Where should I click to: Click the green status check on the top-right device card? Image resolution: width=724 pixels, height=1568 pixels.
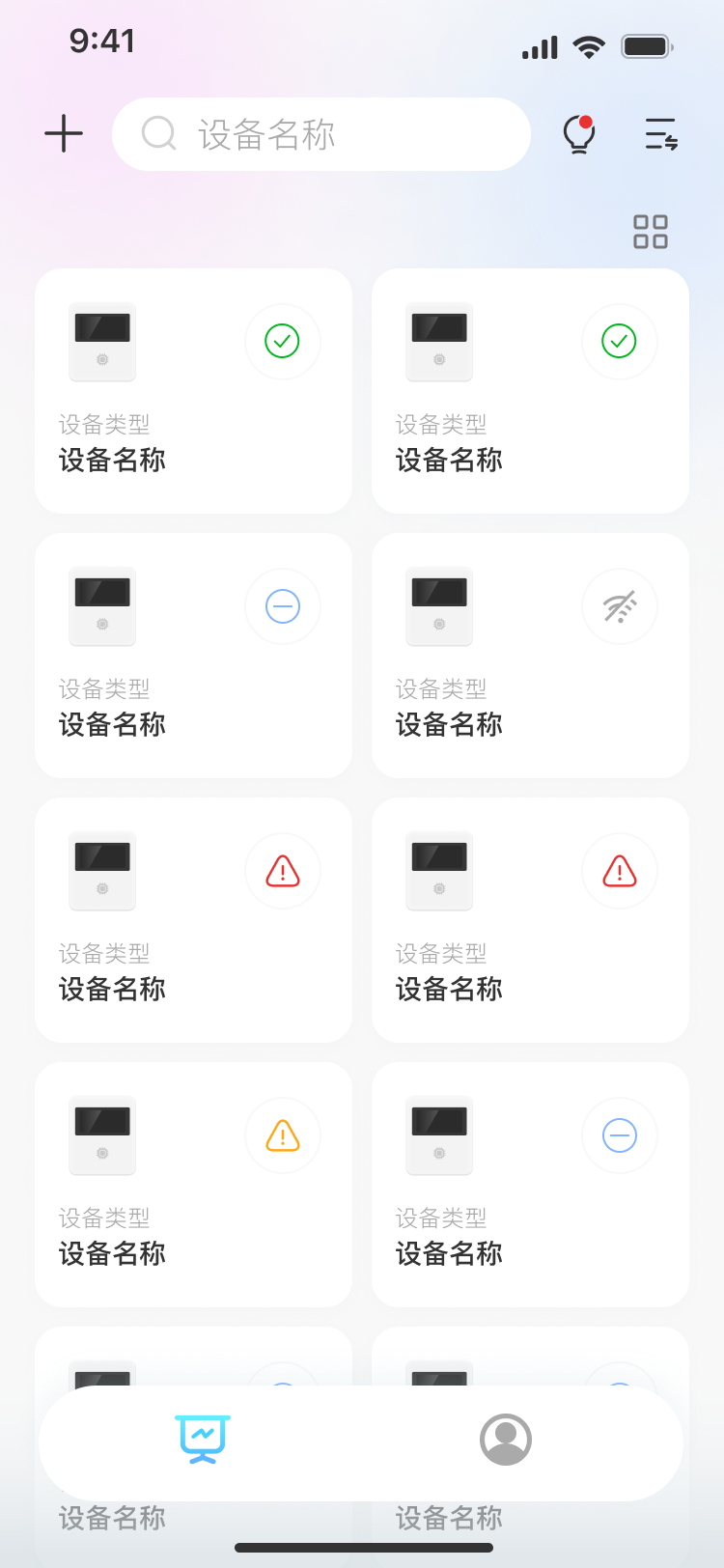[x=619, y=342]
